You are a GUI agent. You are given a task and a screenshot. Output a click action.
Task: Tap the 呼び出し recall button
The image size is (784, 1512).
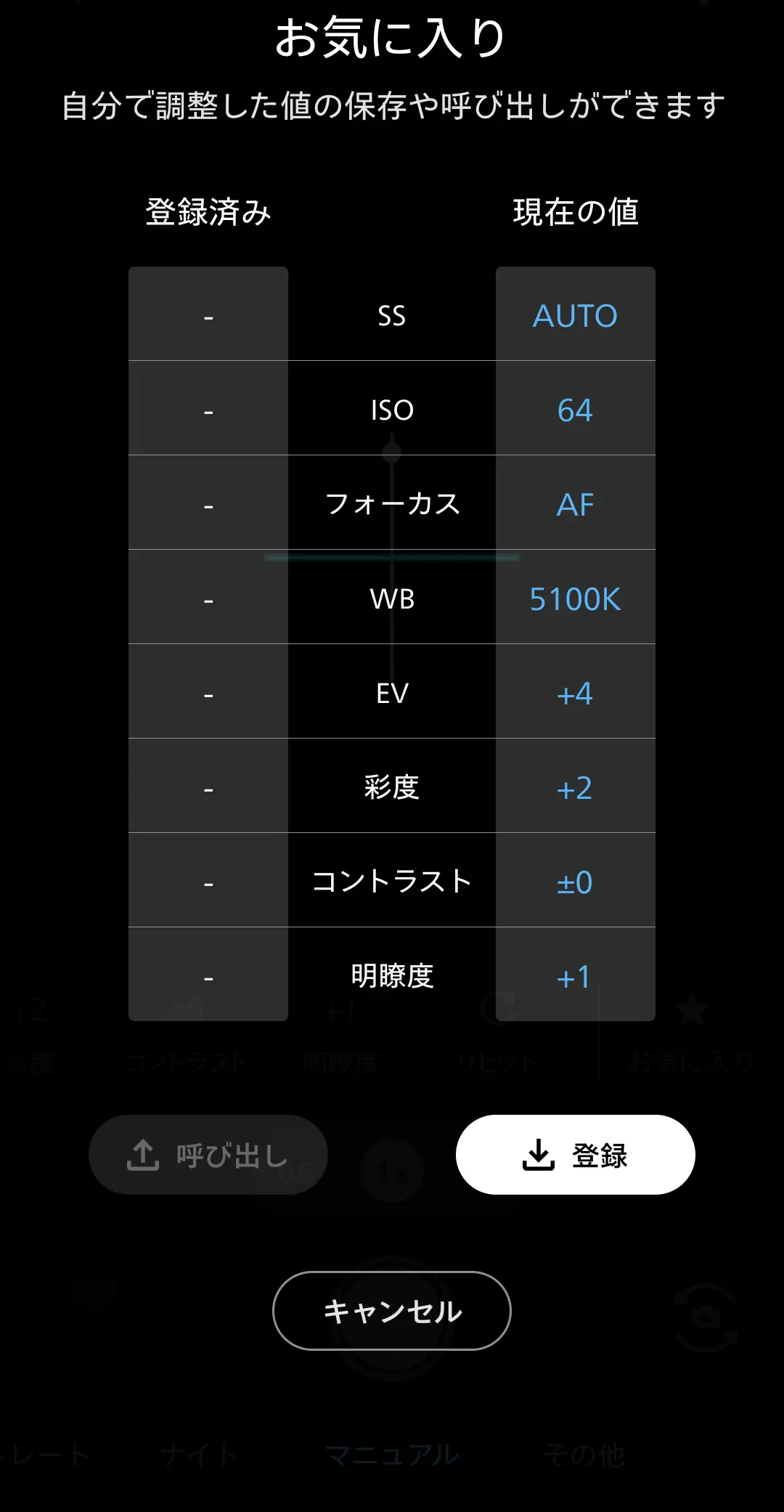(x=208, y=1154)
